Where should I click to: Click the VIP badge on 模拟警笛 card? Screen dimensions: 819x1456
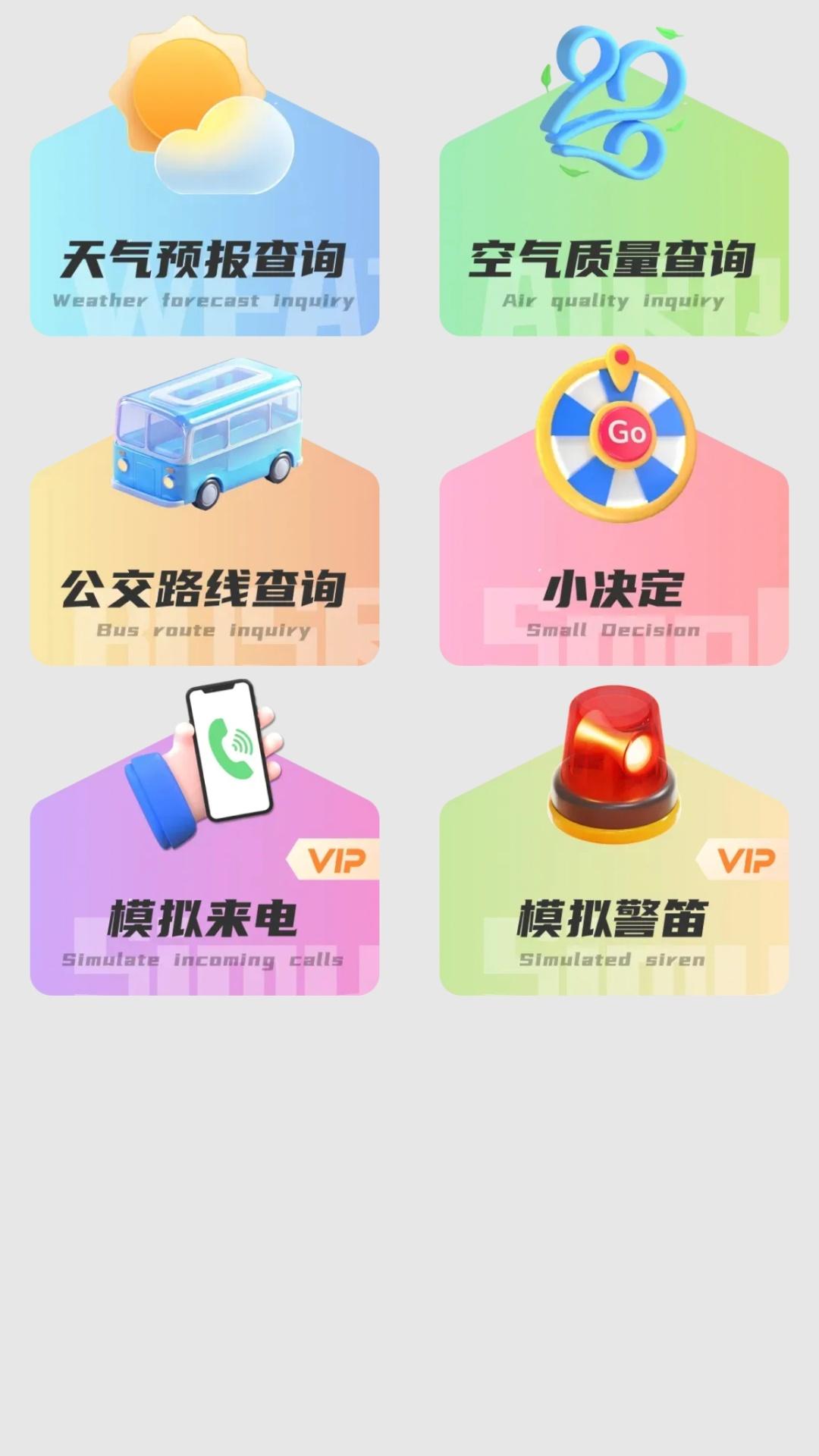click(x=743, y=858)
